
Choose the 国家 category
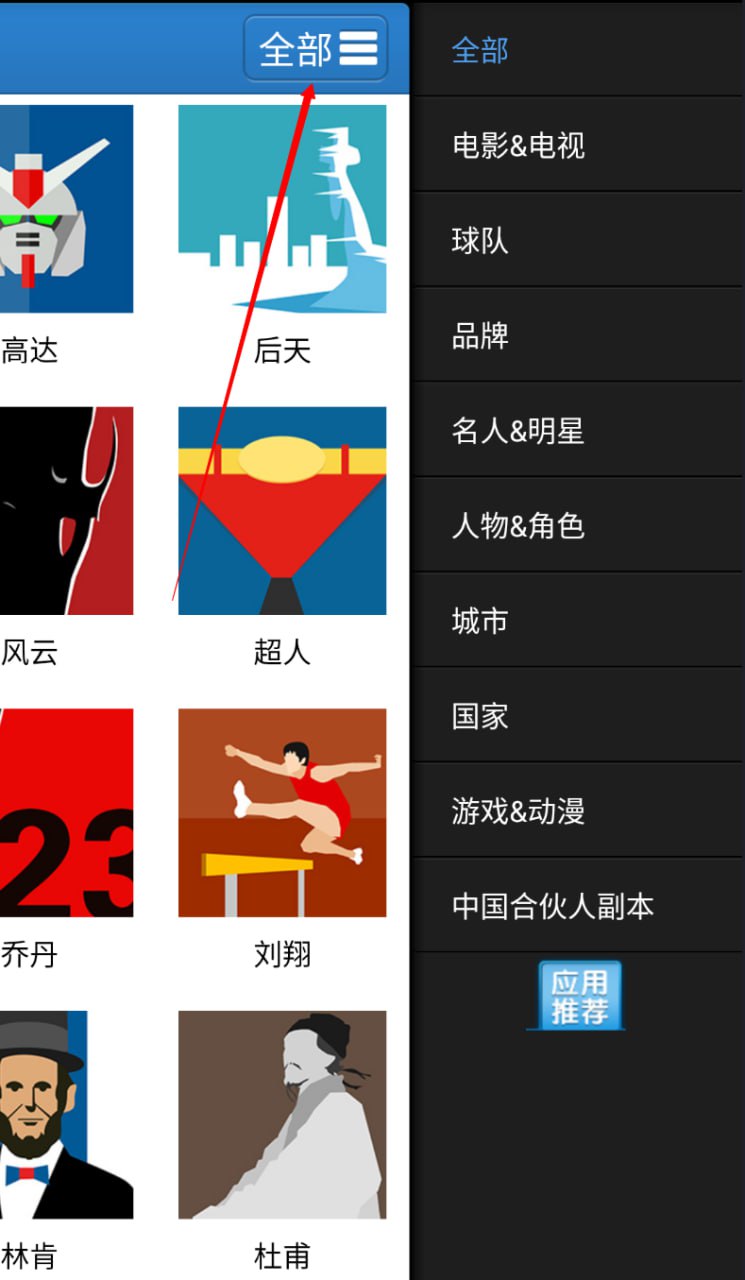pos(580,715)
